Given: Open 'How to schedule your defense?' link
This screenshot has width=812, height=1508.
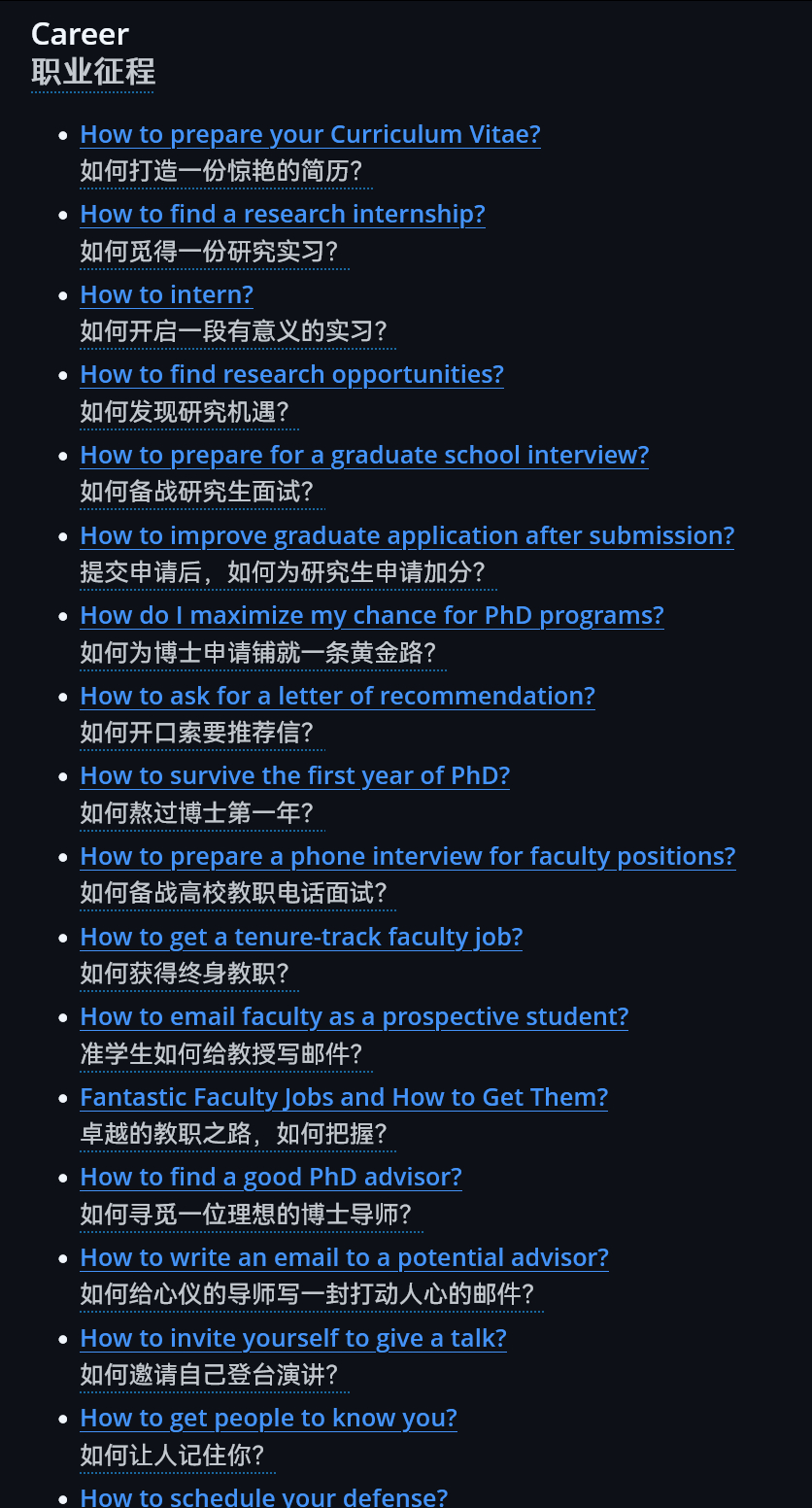Looking at the screenshot, I should (263, 1497).
